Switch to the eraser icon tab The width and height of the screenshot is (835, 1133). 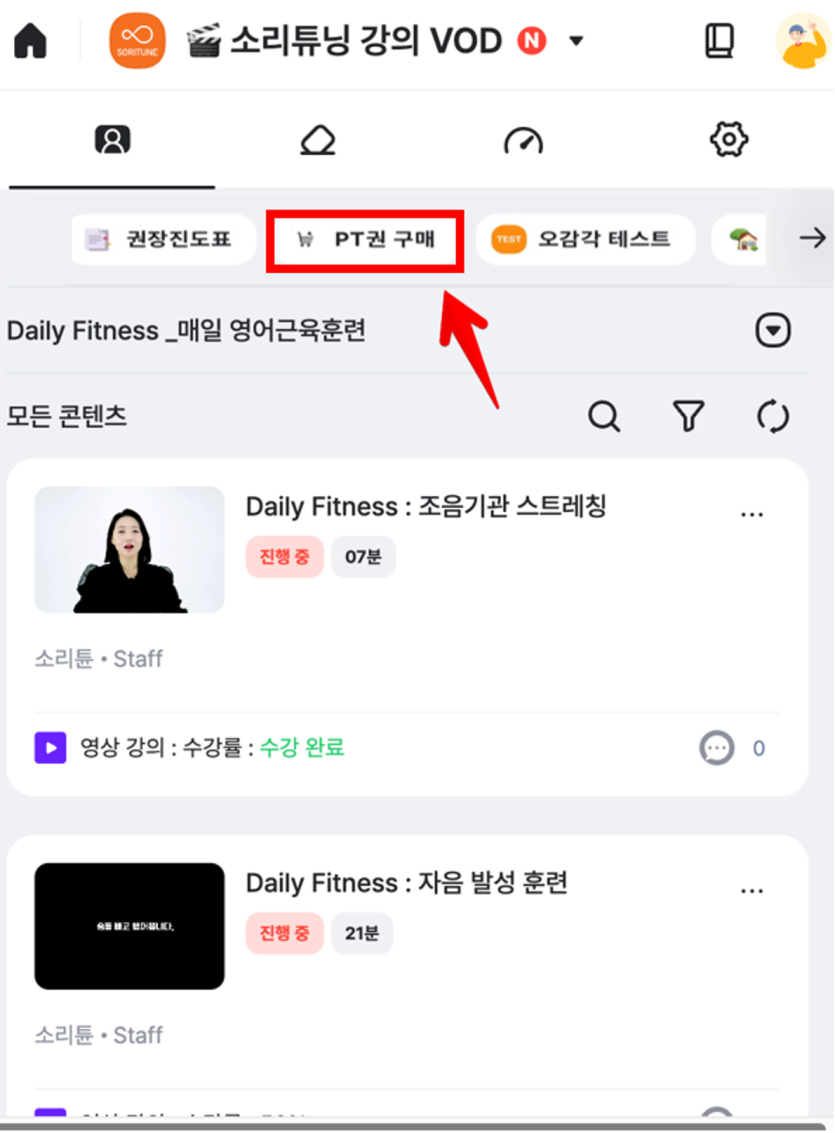coord(318,140)
